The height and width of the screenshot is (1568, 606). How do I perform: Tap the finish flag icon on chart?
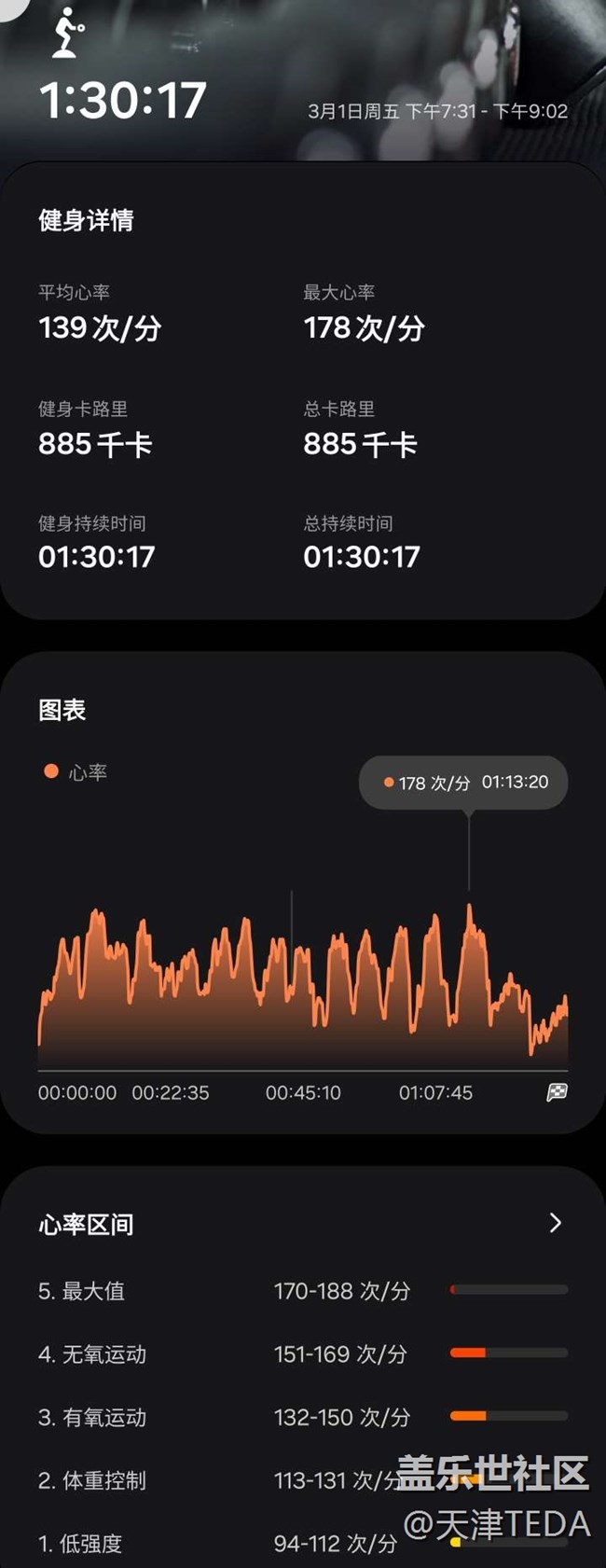[557, 1092]
